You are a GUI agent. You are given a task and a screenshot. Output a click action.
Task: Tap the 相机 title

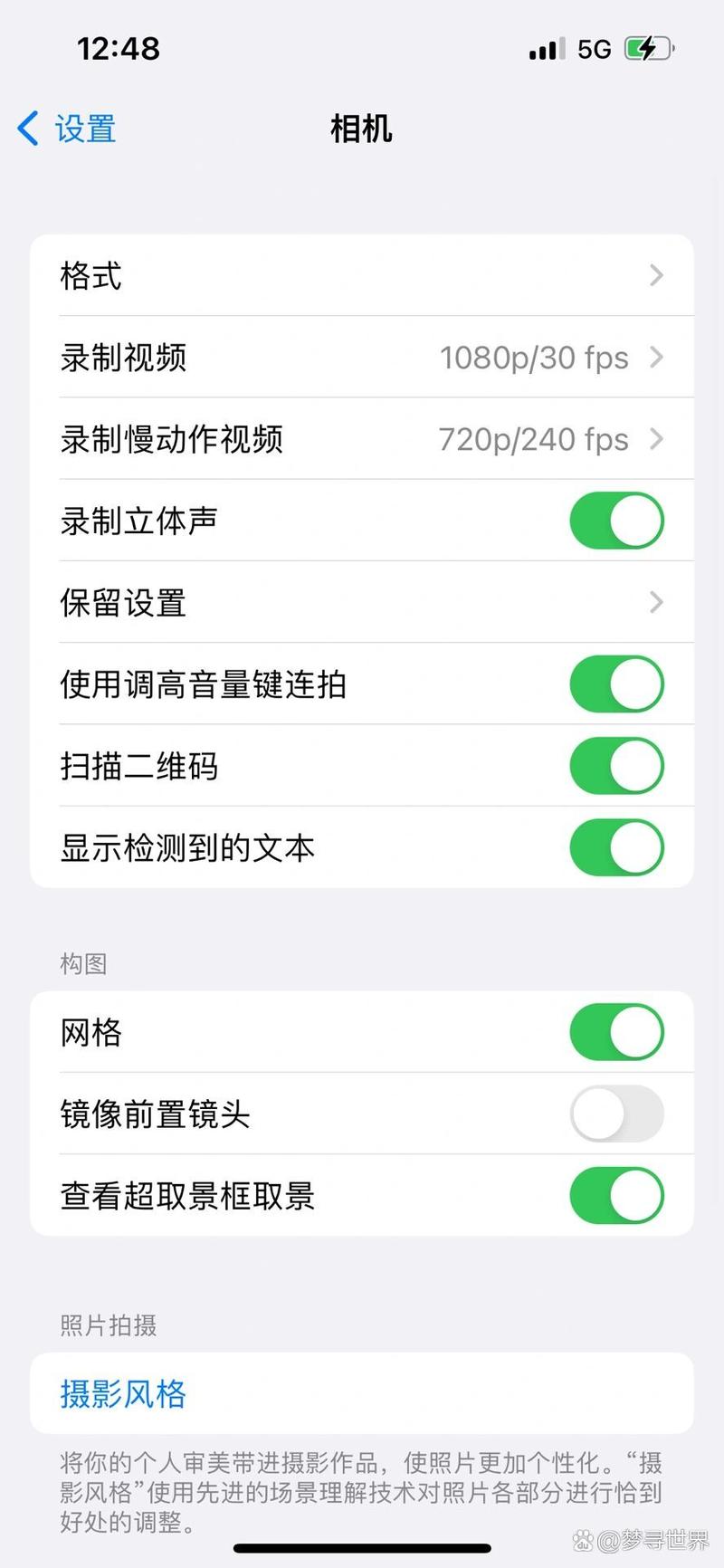[361, 129]
